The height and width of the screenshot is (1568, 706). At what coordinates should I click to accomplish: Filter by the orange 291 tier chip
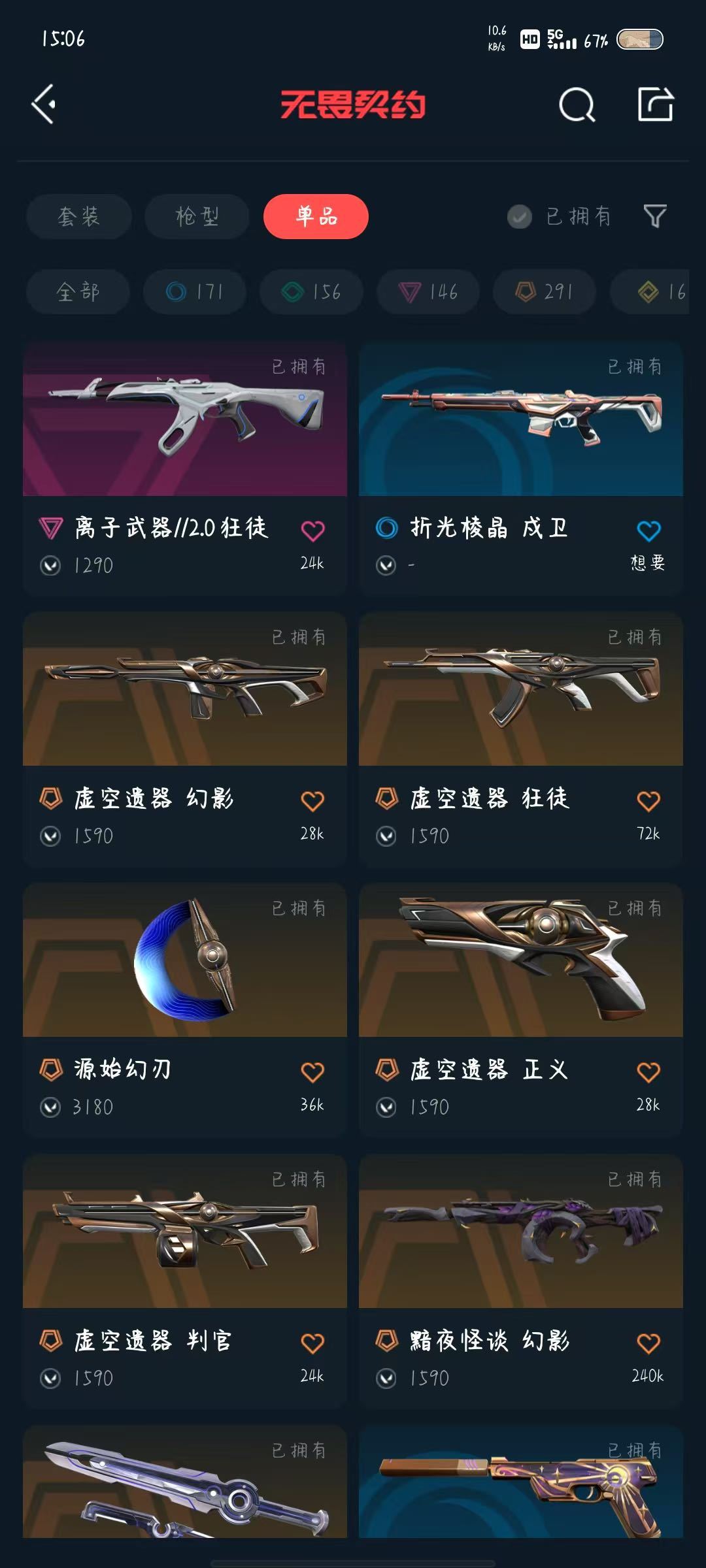coord(544,291)
